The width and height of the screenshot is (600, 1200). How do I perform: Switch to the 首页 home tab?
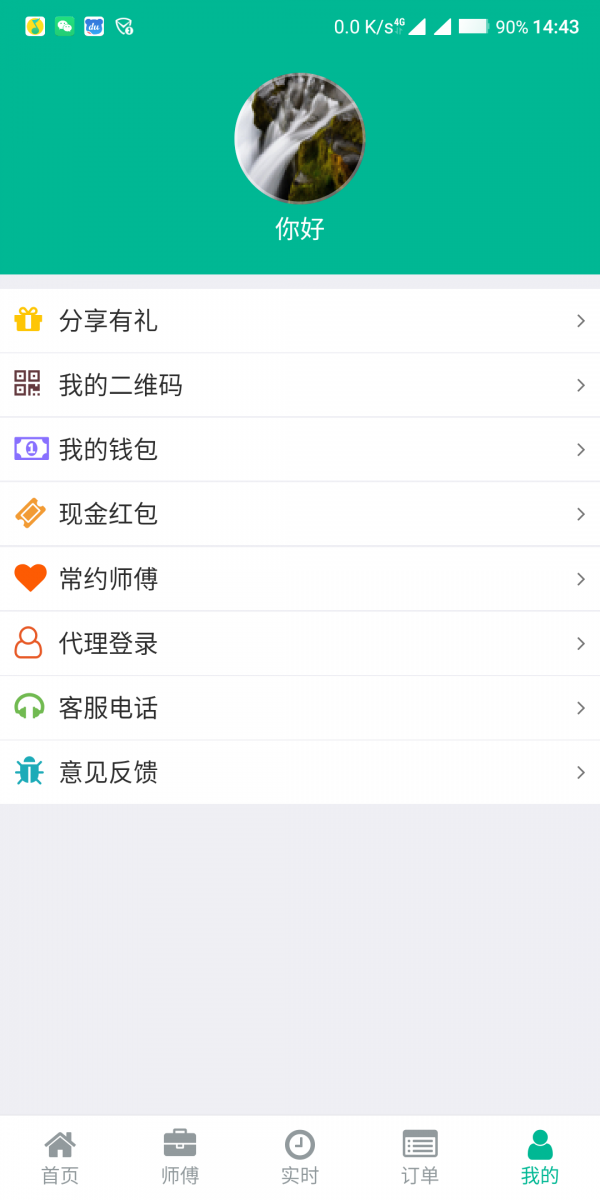coord(60,1158)
